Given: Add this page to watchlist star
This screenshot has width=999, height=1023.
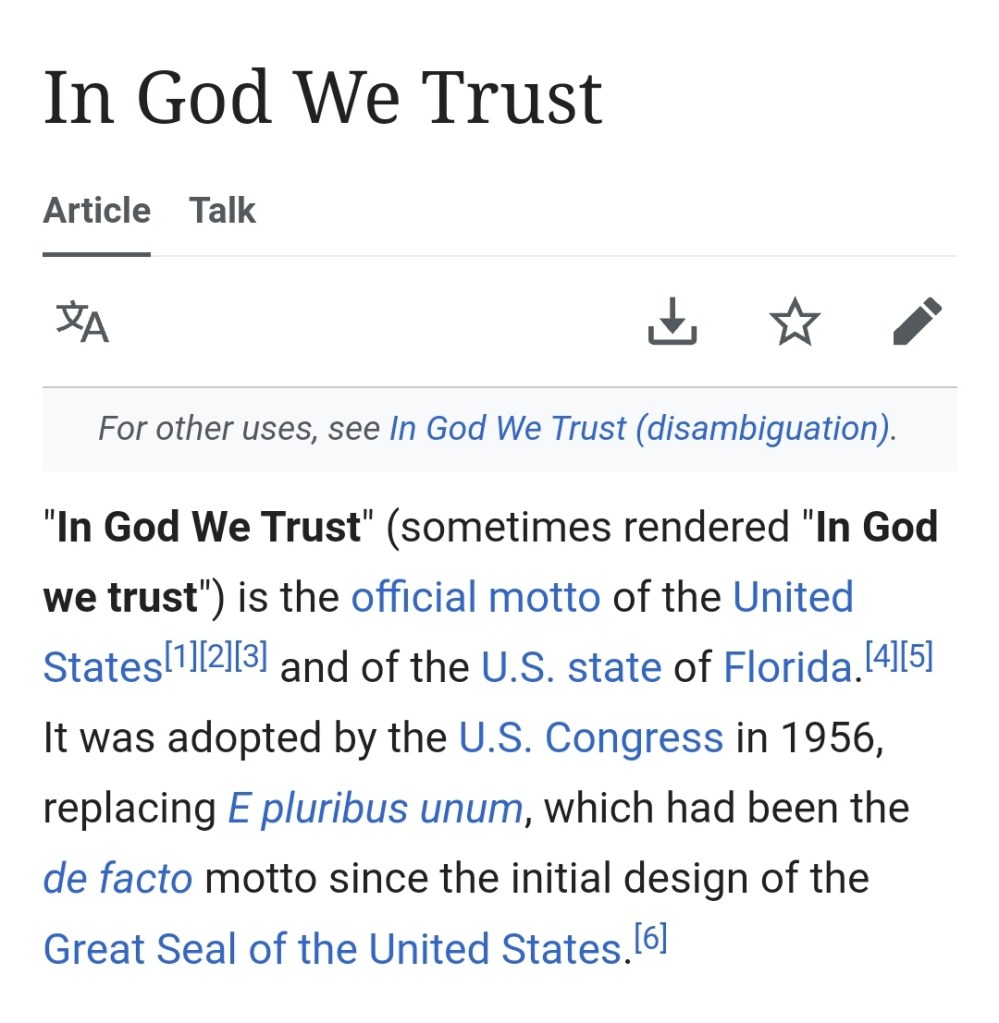Looking at the screenshot, I should point(795,322).
